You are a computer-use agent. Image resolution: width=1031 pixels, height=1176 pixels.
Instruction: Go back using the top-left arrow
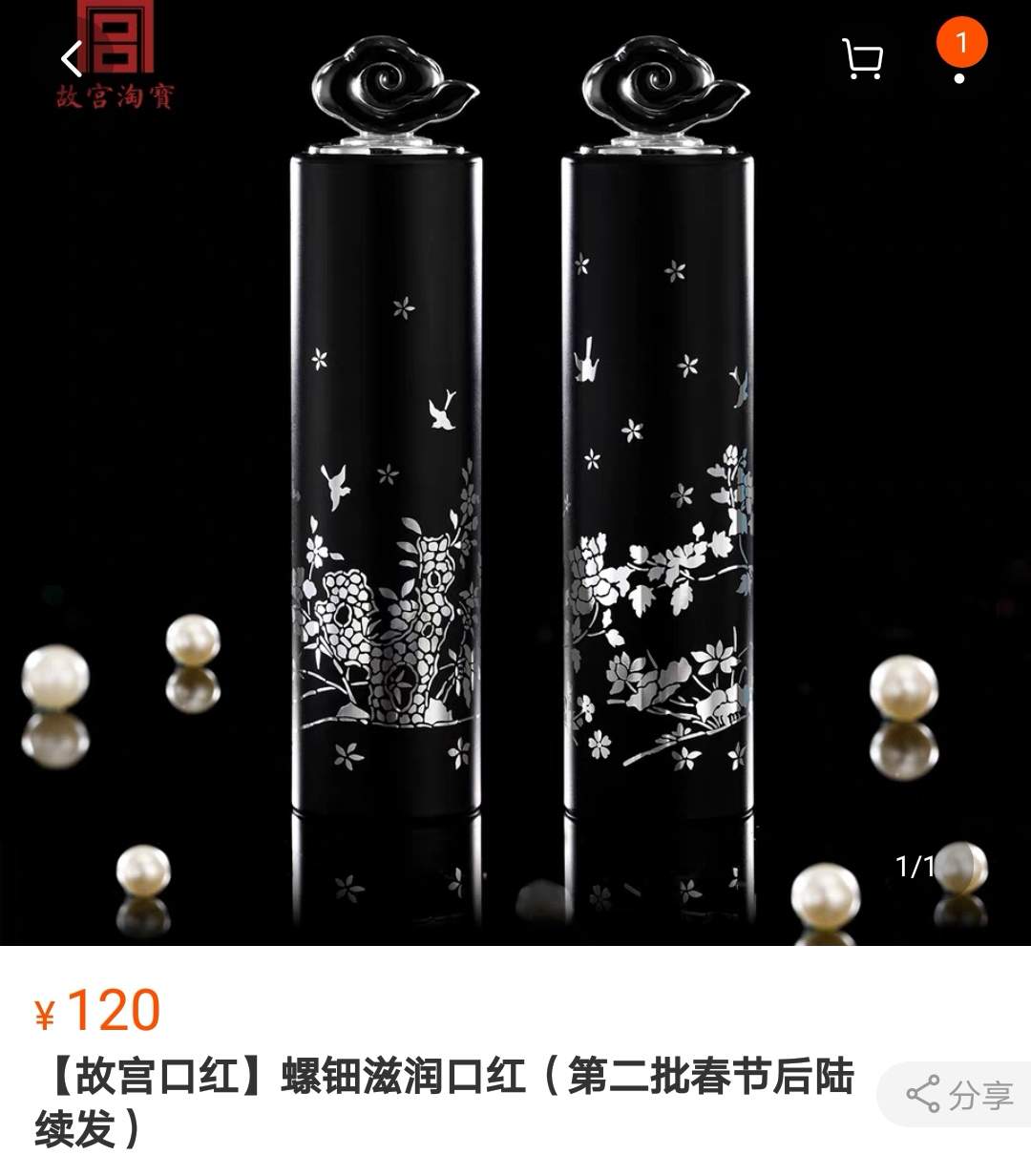73,59
